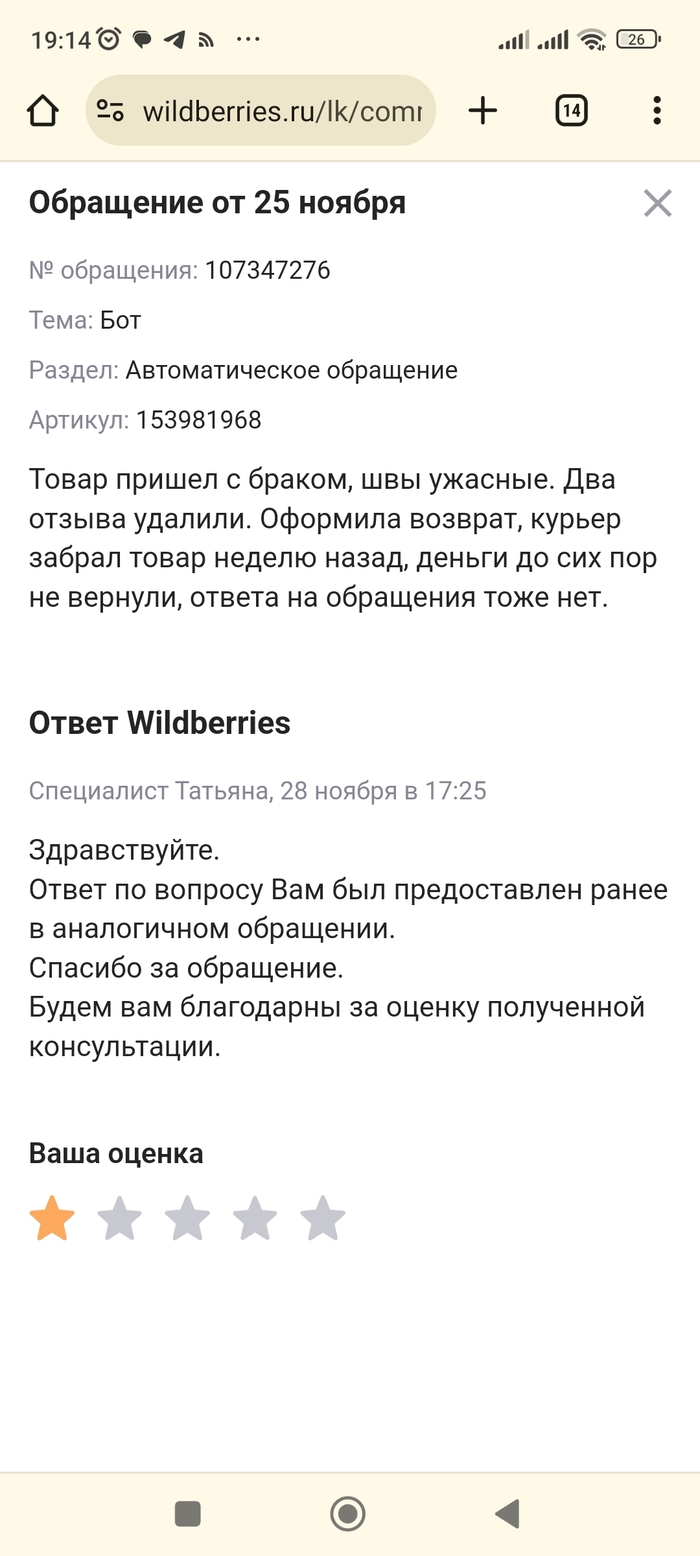Go to the browser home page
Image resolution: width=700 pixels, height=1556 pixels.
(42, 111)
